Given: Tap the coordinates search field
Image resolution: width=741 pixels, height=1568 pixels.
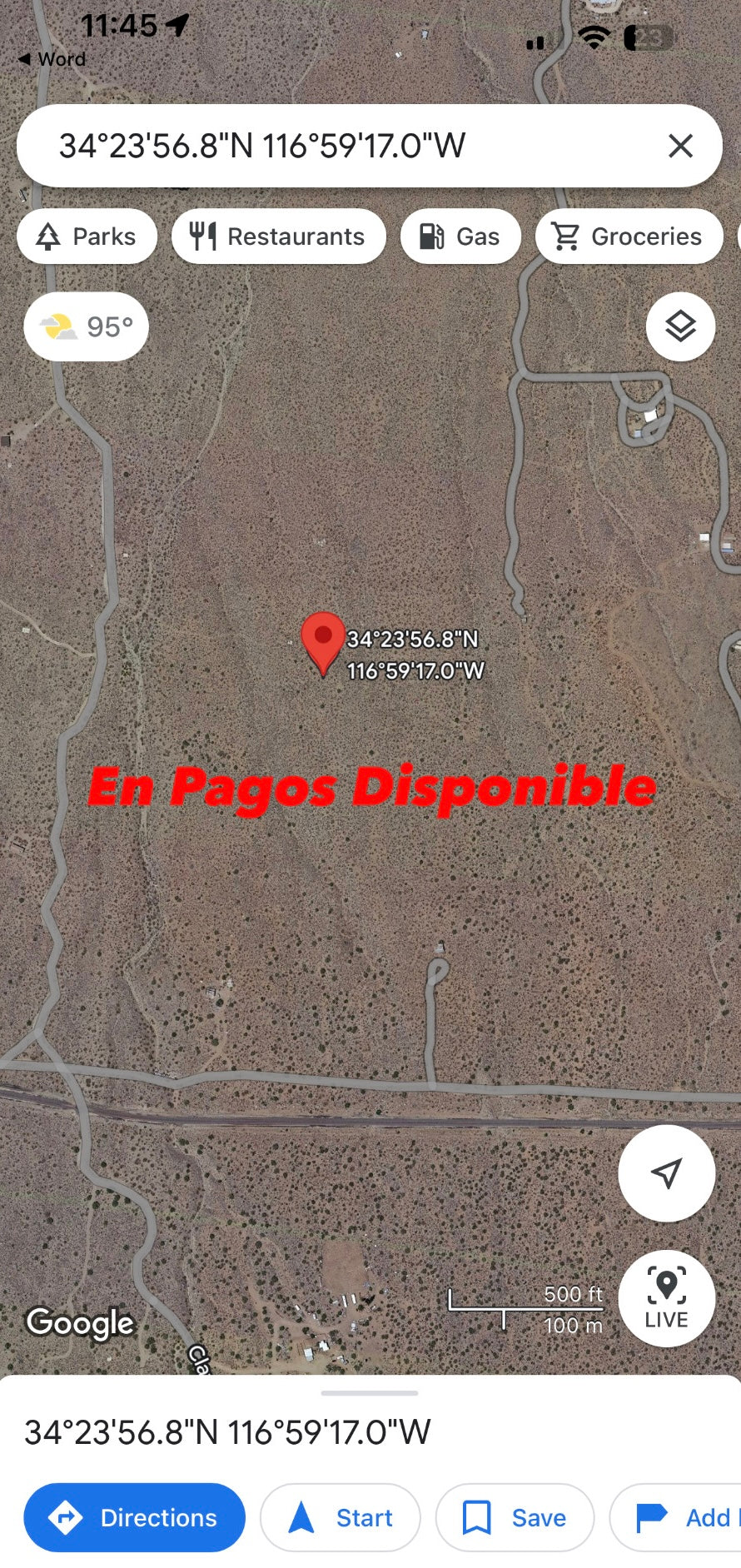Looking at the screenshot, I should [x=333, y=147].
